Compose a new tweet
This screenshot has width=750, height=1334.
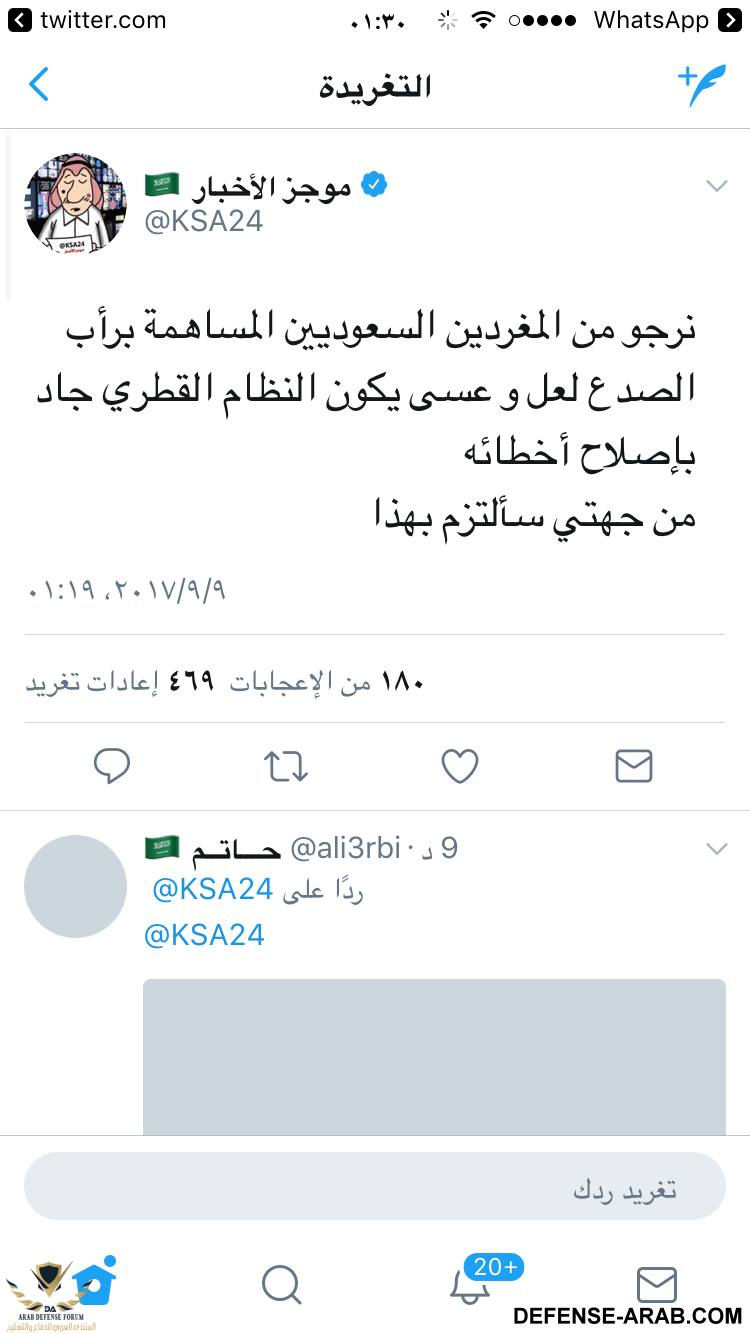pyautogui.click(x=700, y=85)
